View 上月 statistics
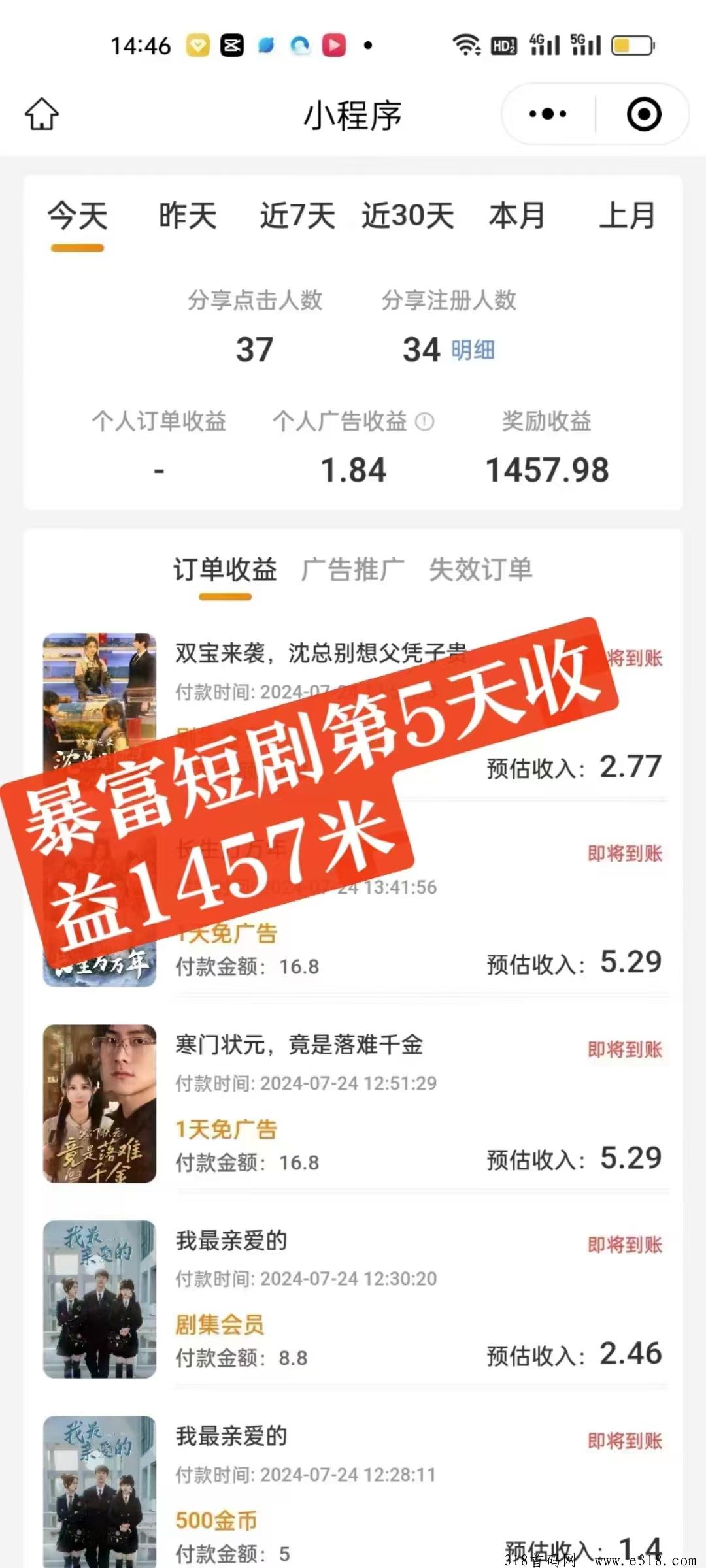The image size is (706, 1568). tap(627, 216)
